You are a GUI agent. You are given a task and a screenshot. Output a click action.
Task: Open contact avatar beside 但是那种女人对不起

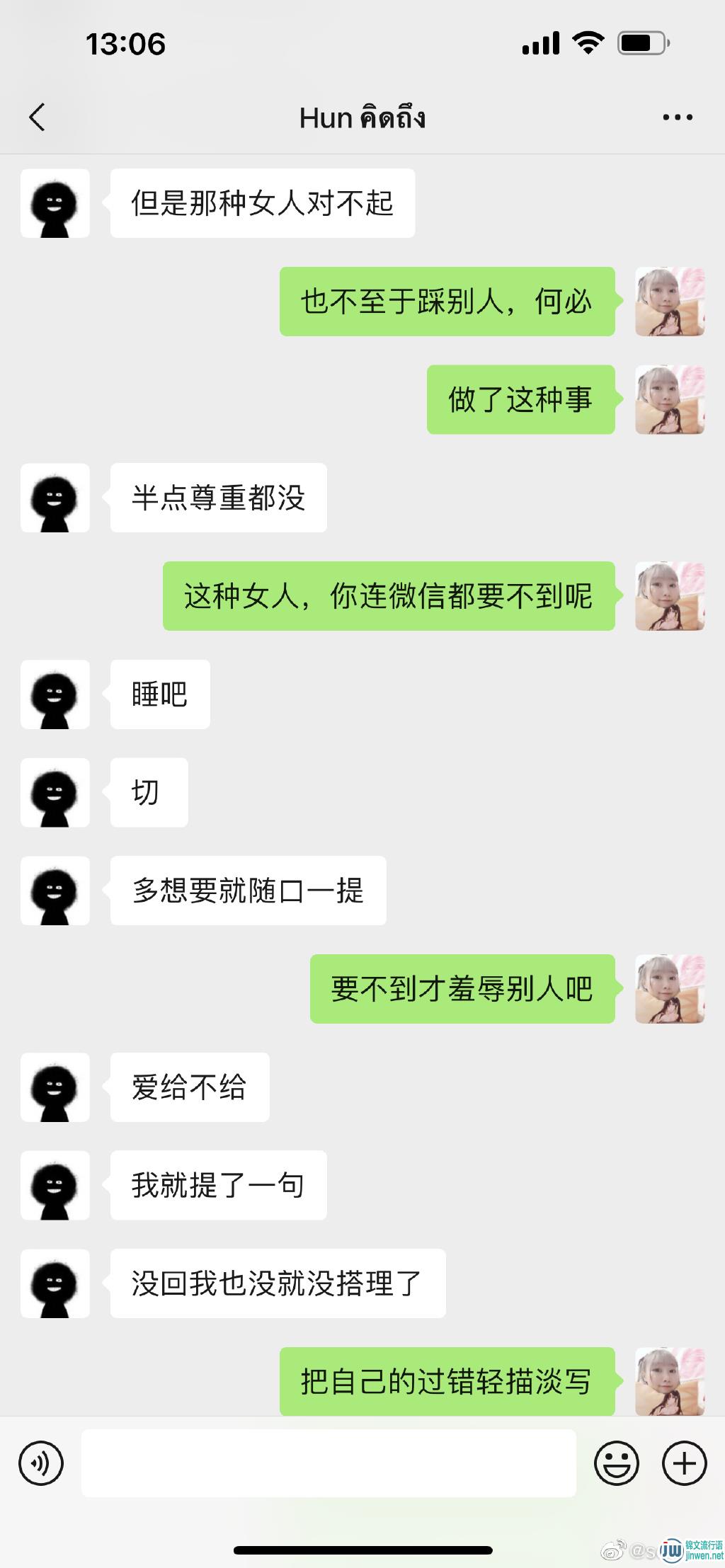(x=55, y=203)
